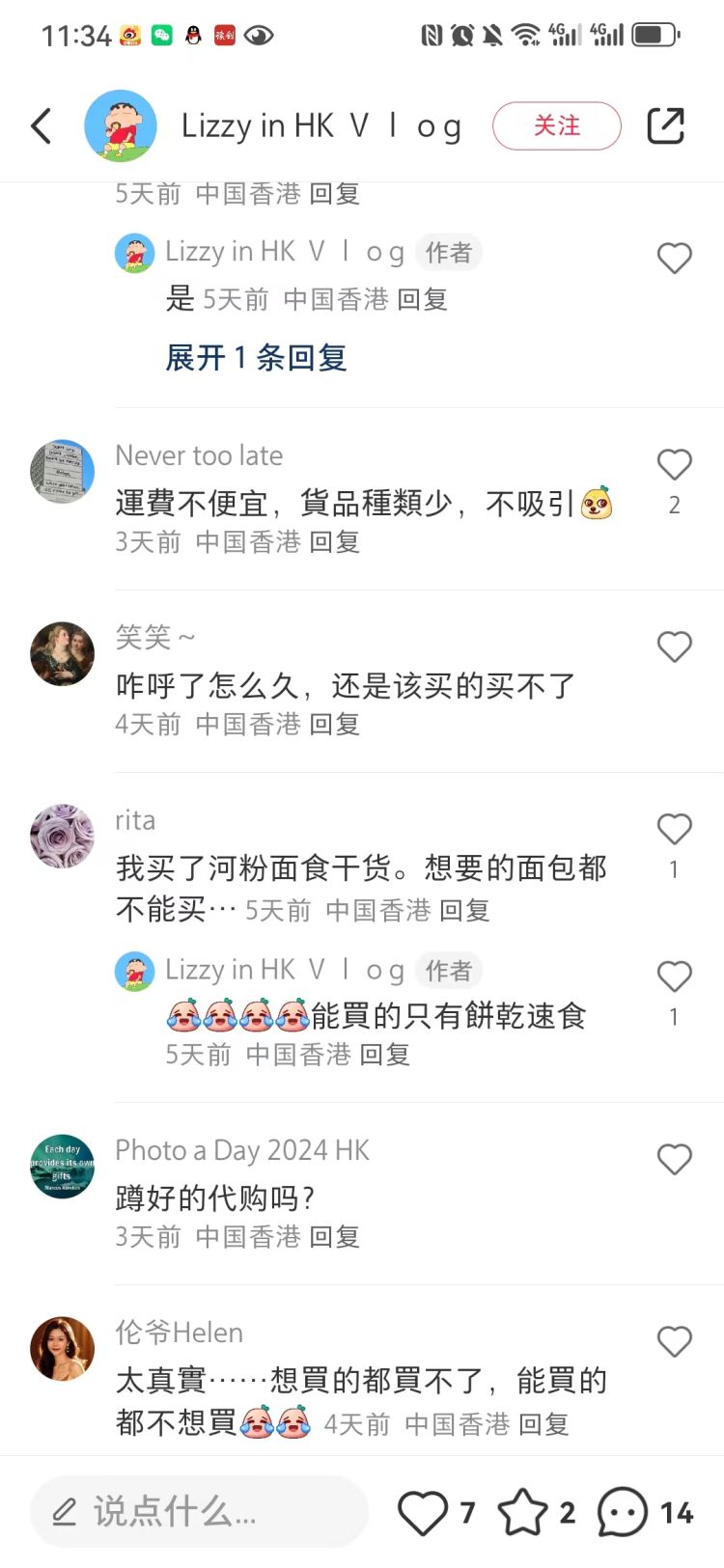
Task: Like Photo a Day 2024 HK's comment
Action: 674,1160
